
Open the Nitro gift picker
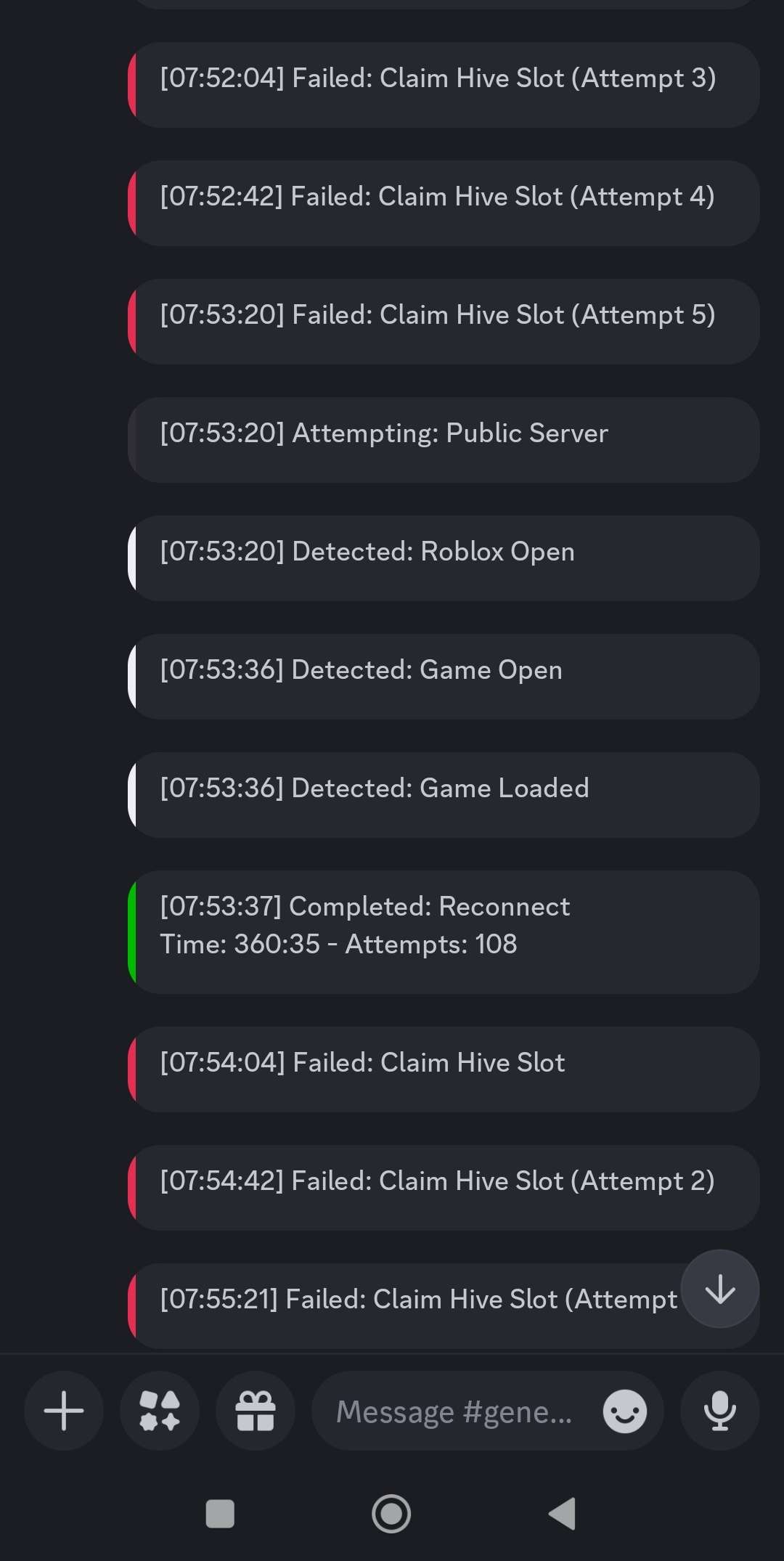256,1411
